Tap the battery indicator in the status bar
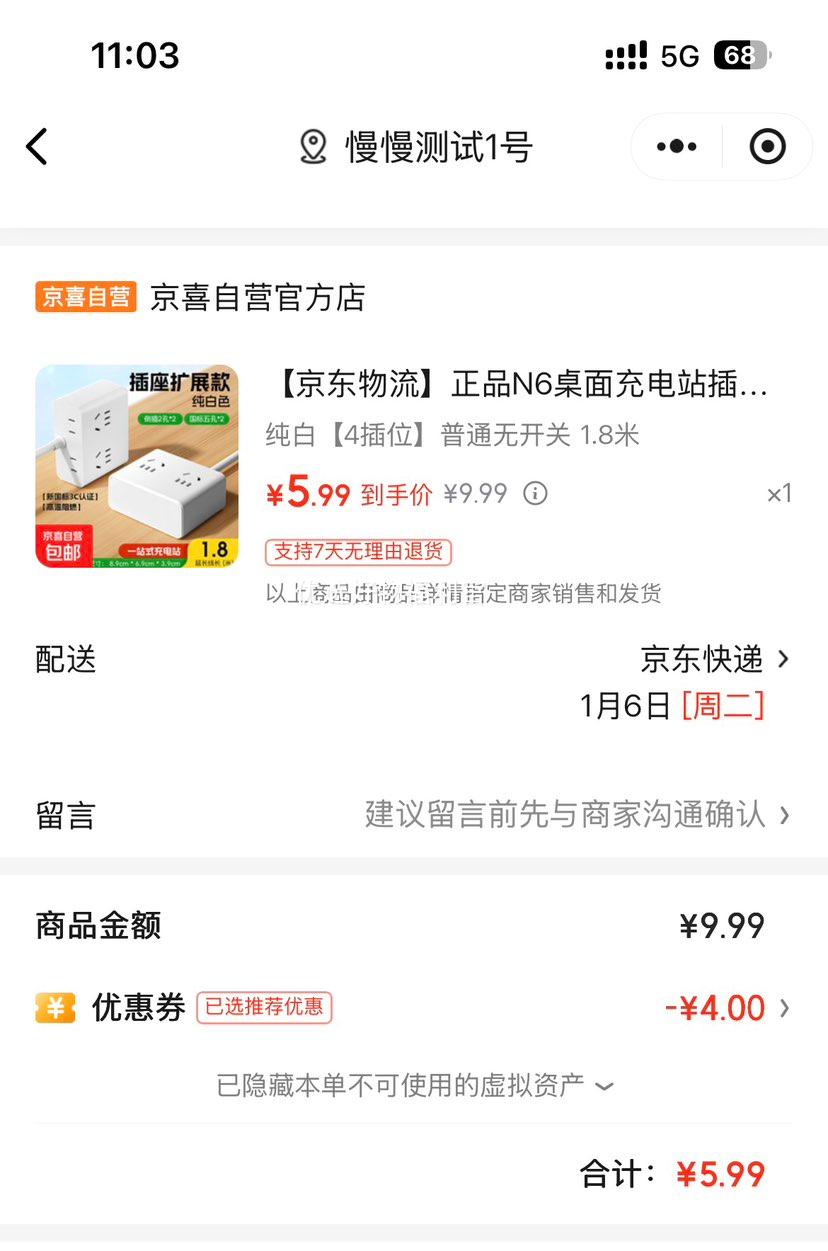This screenshot has height=1251, width=828. coord(740,57)
